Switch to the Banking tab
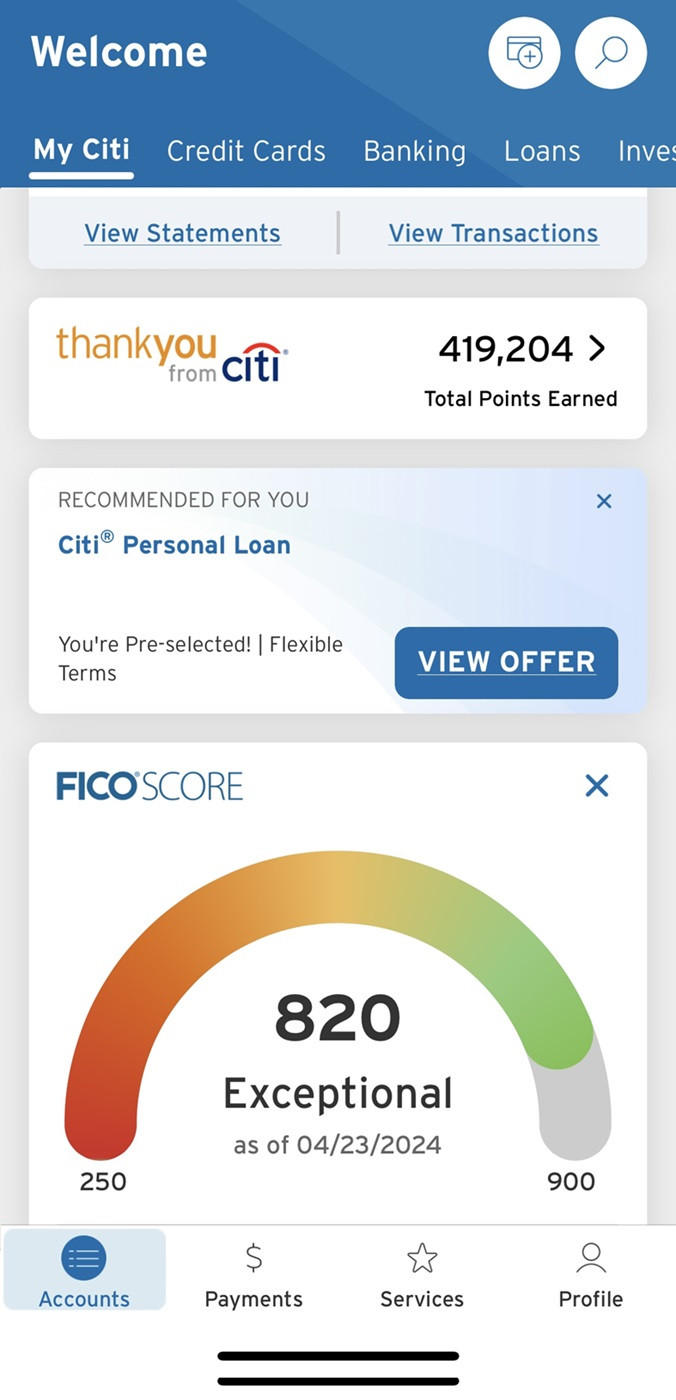The width and height of the screenshot is (676, 1400). [x=414, y=151]
